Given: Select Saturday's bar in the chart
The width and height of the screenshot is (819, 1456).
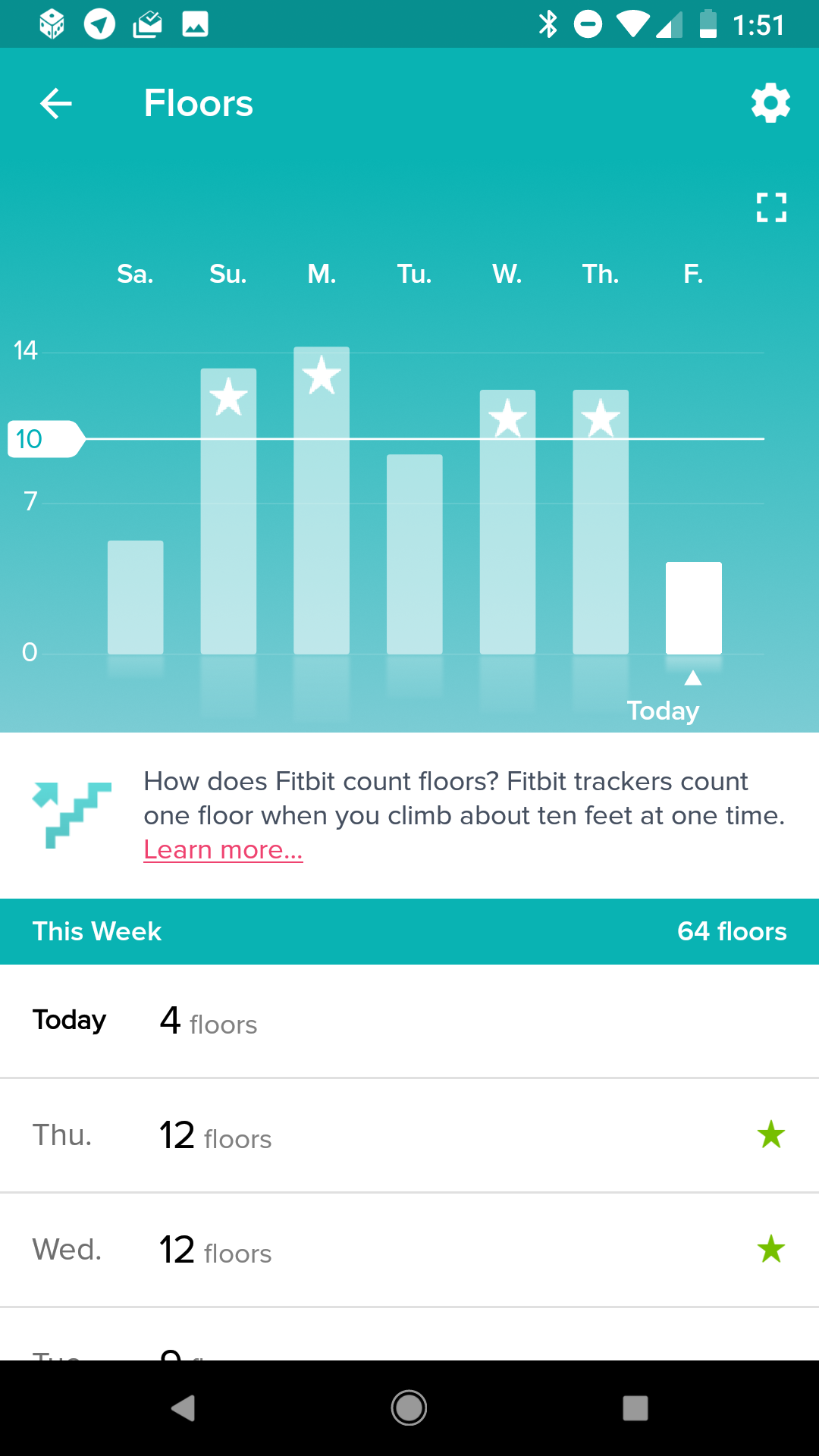Looking at the screenshot, I should pos(135,598).
